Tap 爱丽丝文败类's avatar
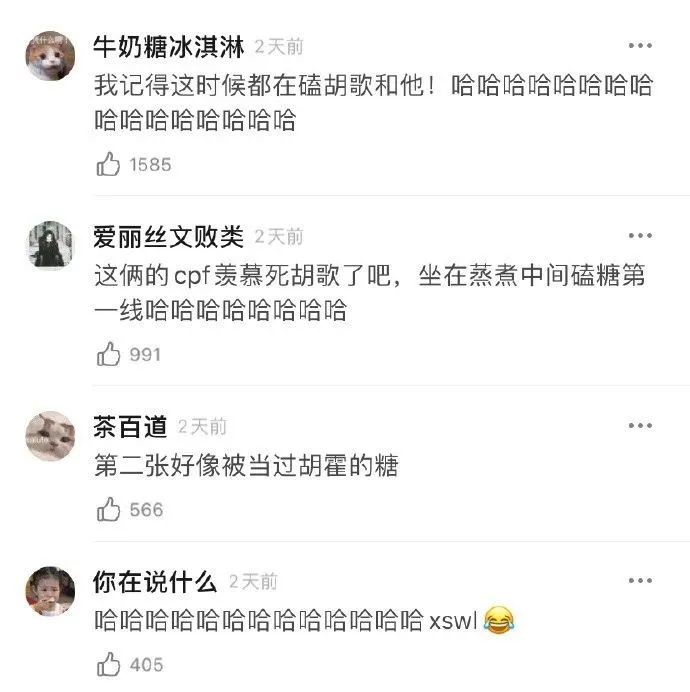 point(50,246)
